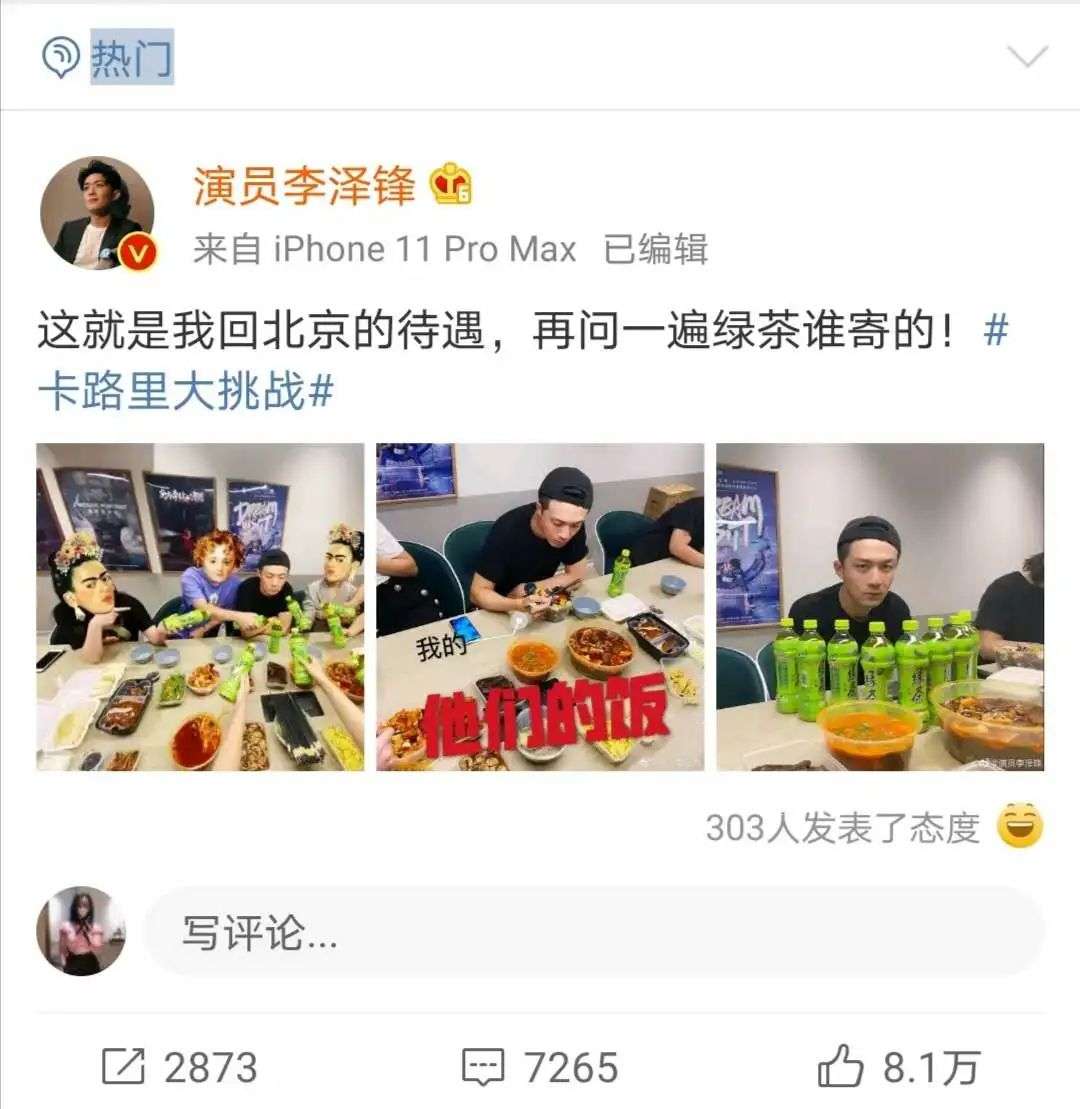
Task: Tap the 写评论 comment field
Action: click(x=594, y=932)
